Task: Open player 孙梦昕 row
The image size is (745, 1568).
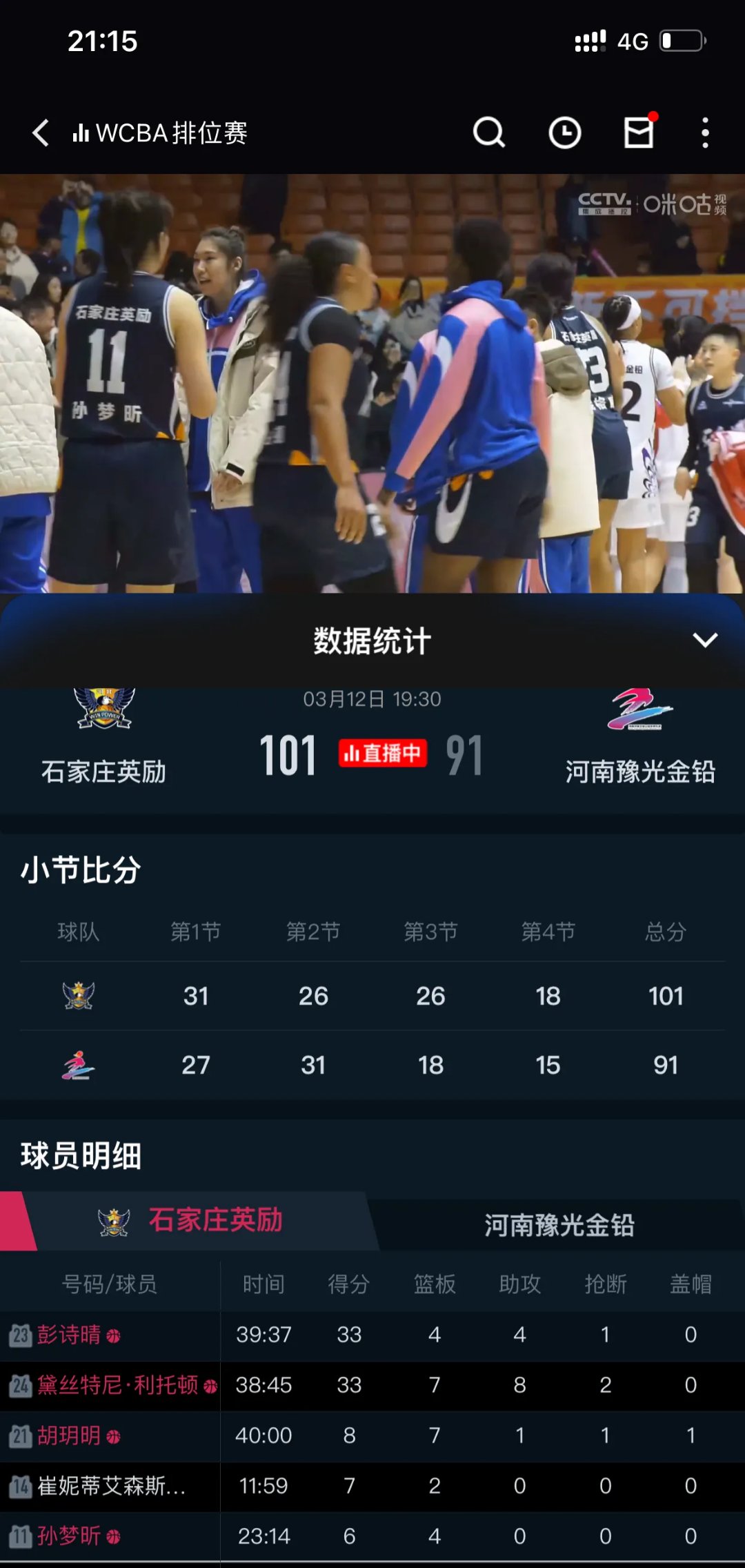Action: 69,1536
